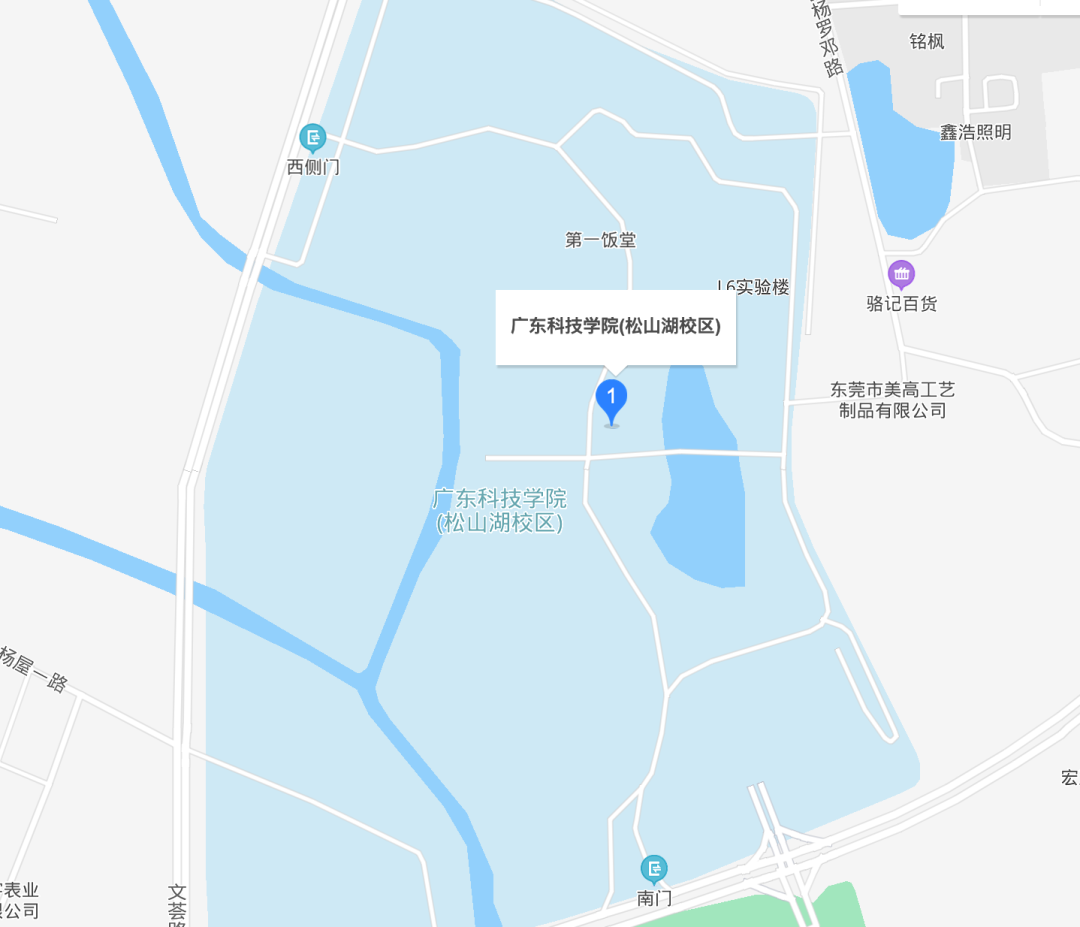Tap the blue location marker numbered 1
Screen dimensions: 1080x927
[612, 400]
